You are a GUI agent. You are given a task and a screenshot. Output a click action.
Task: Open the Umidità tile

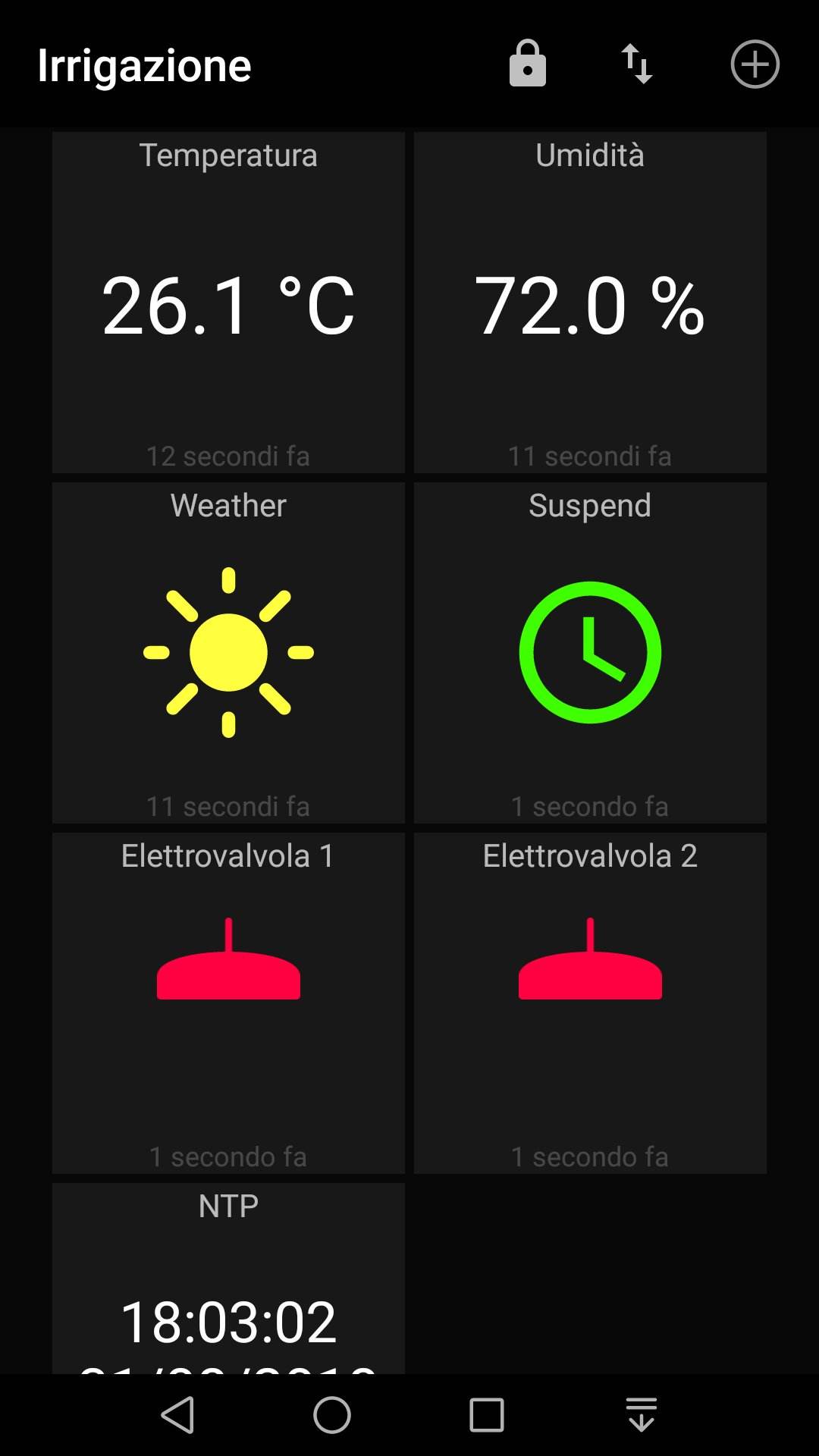(x=590, y=303)
